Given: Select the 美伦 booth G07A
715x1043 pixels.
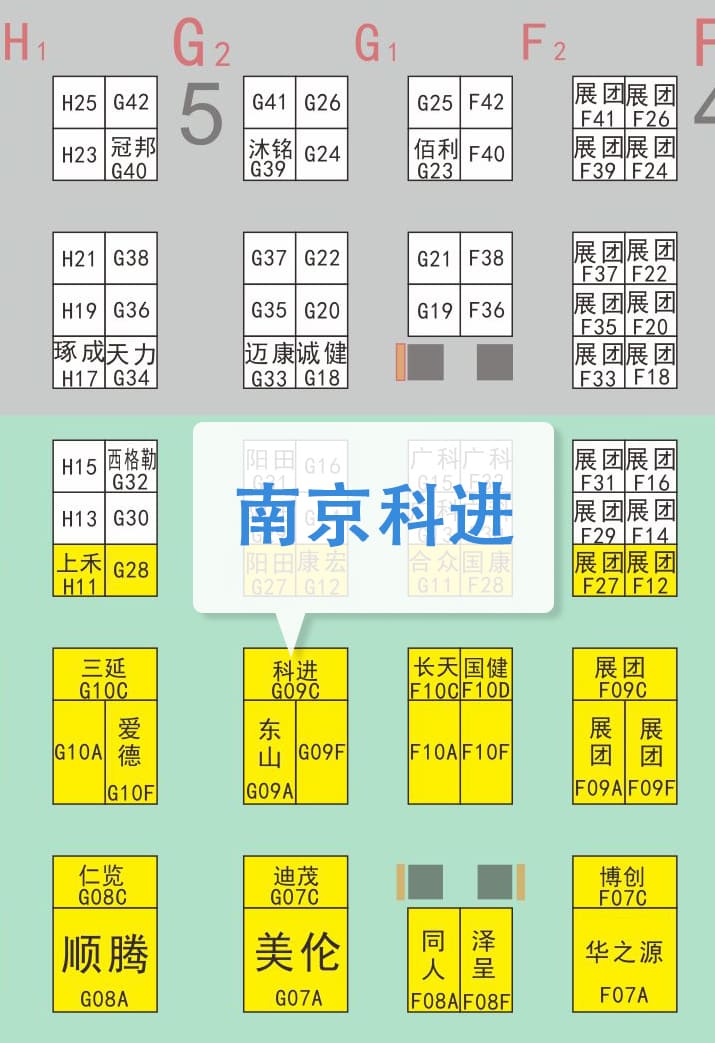Looking at the screenshot, I should pos(296,959).
